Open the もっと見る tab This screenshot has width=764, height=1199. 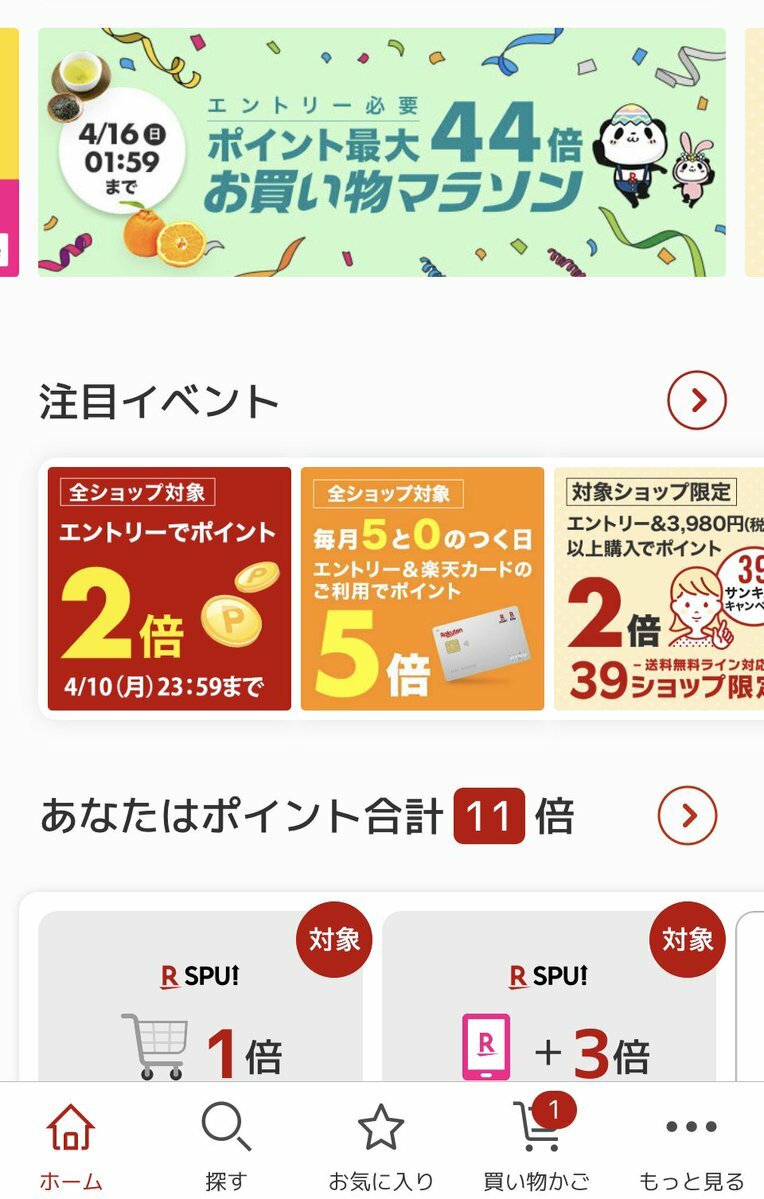click(691, 1145)
